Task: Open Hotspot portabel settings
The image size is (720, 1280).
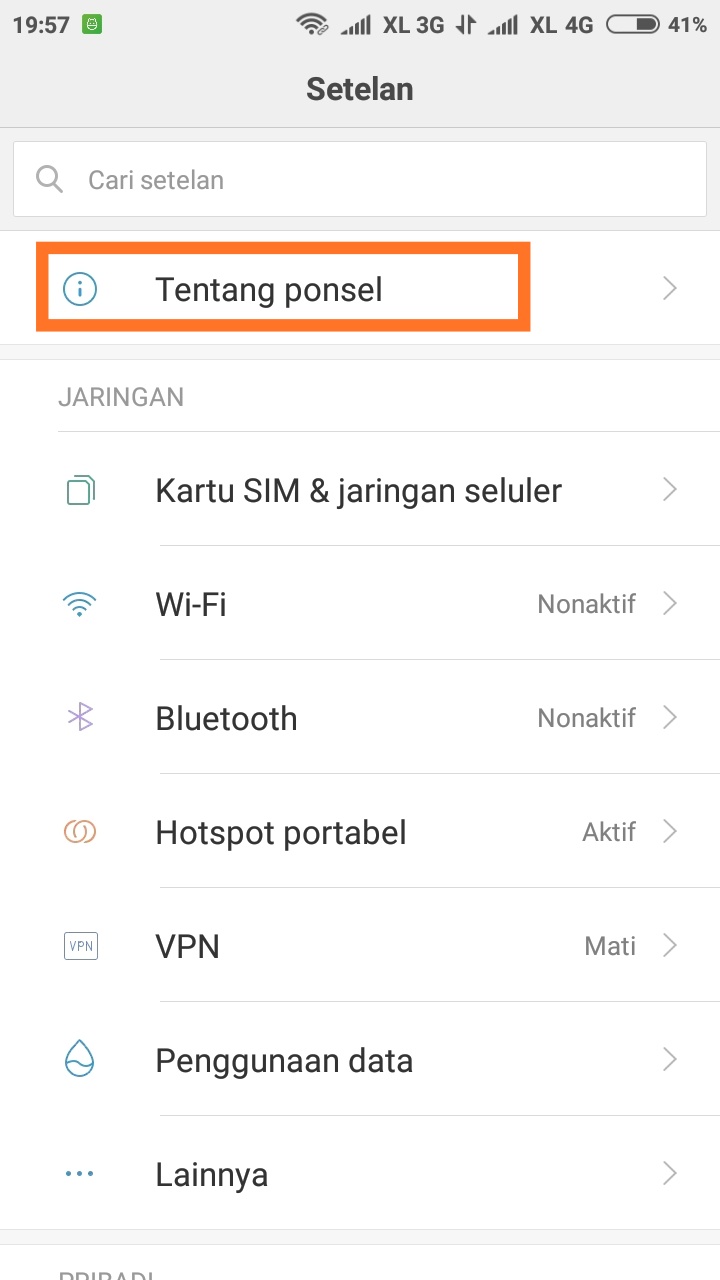Action: [x=360, y=831]
